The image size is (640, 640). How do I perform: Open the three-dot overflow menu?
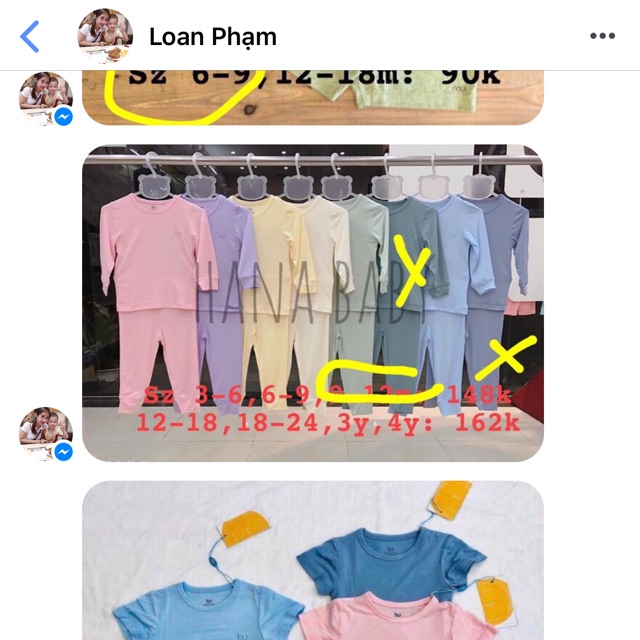[x=602, y=36]
